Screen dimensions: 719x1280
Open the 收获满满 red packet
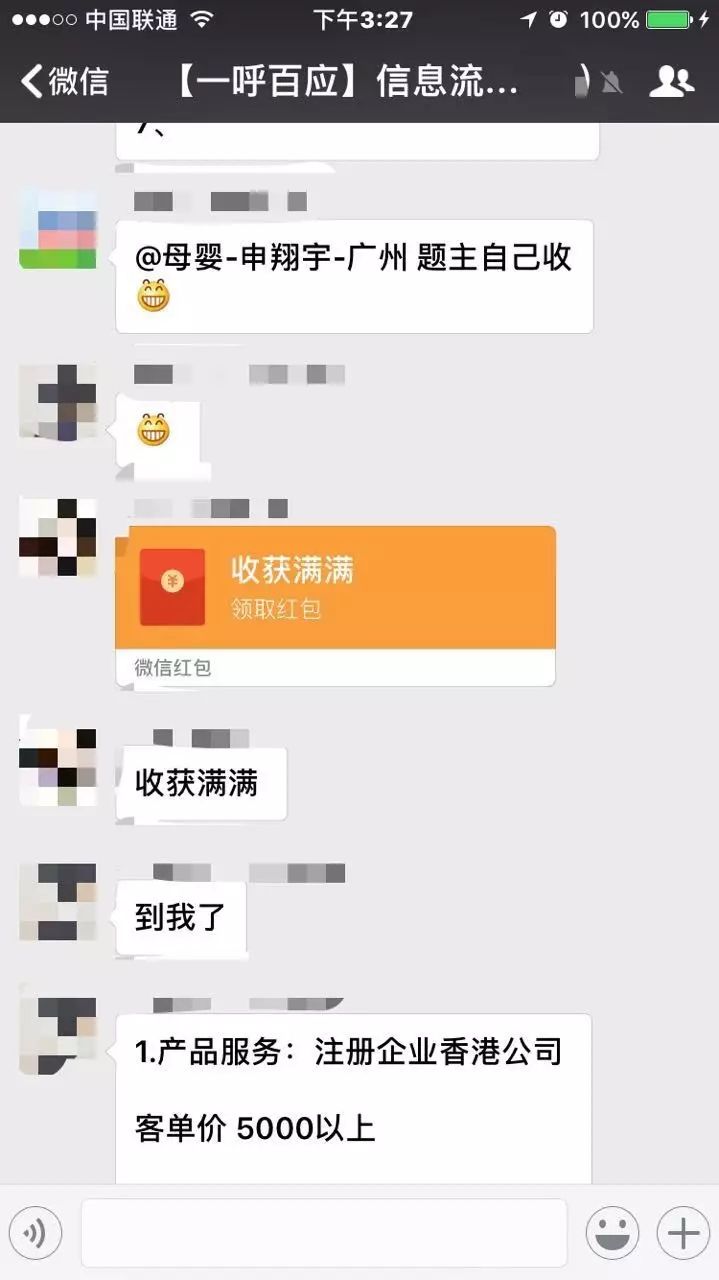point(336,588)
